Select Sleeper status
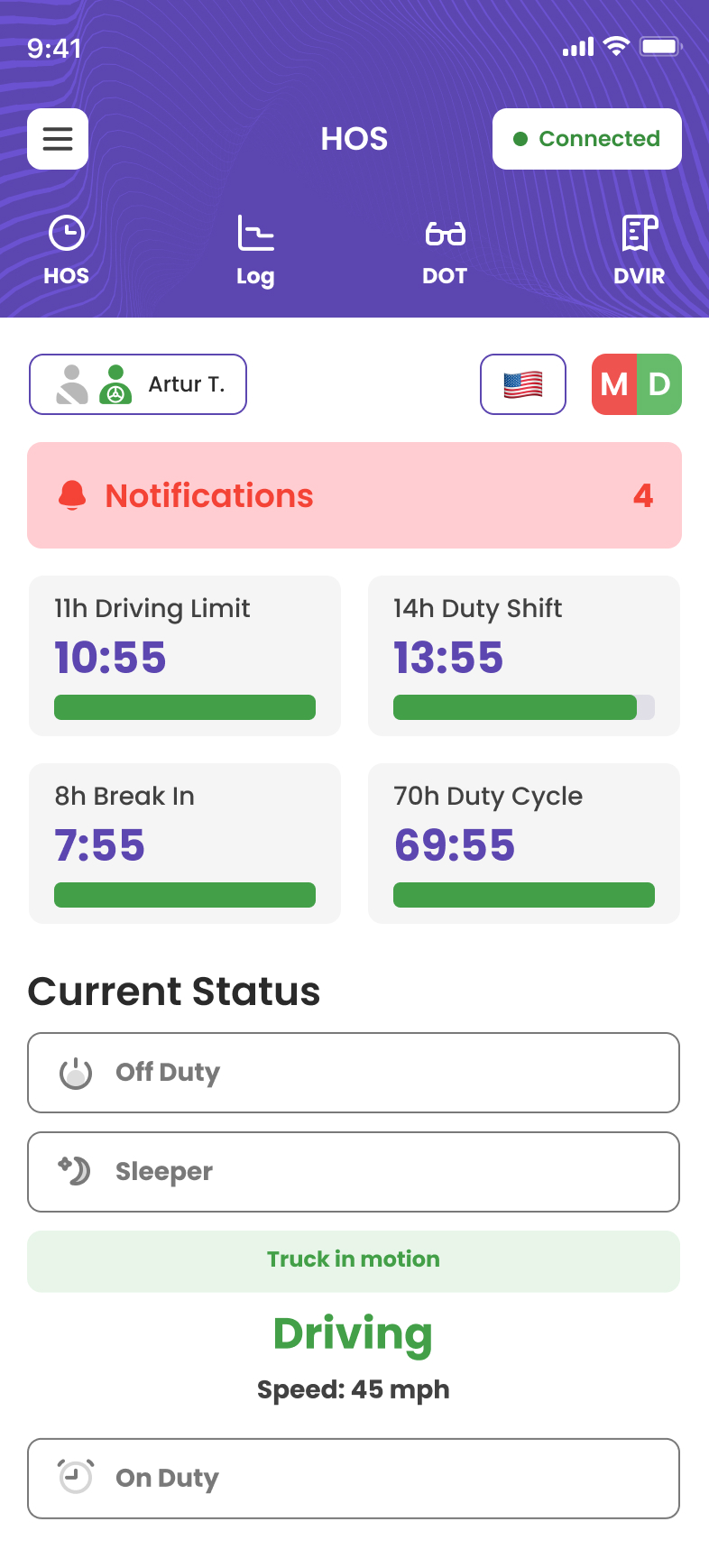Viewport: 709px width, 1568px height. 354,1171
